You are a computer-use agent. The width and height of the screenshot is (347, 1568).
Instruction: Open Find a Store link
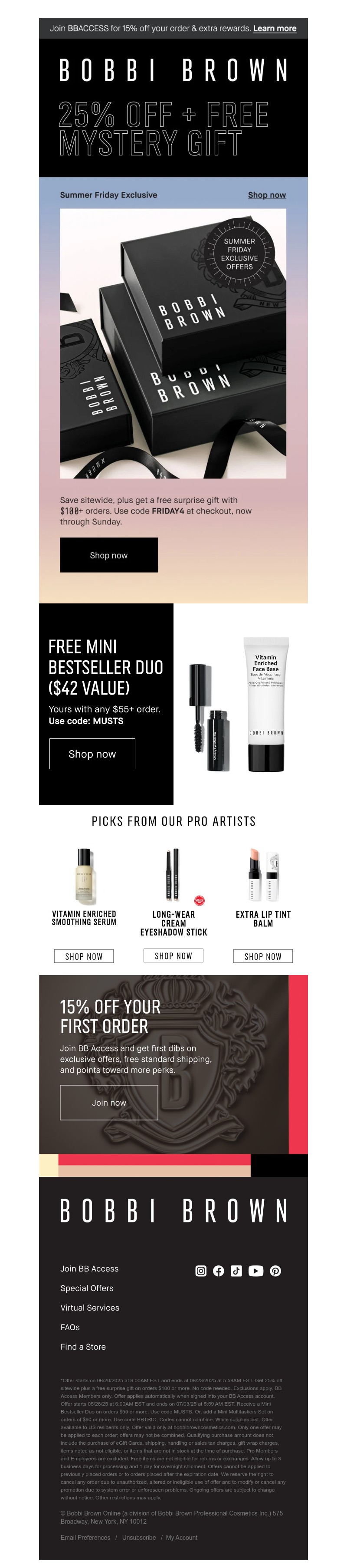click(83, 1347)
